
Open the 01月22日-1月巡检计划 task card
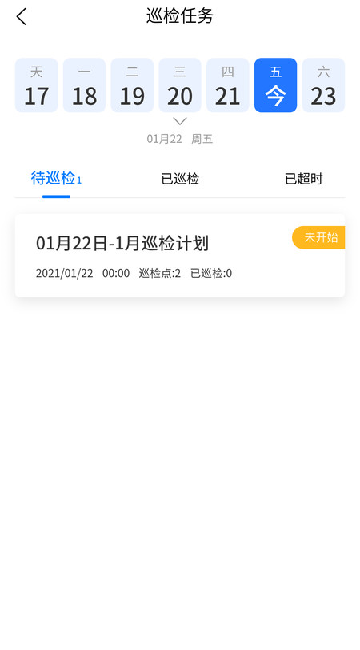pos(180,255)
